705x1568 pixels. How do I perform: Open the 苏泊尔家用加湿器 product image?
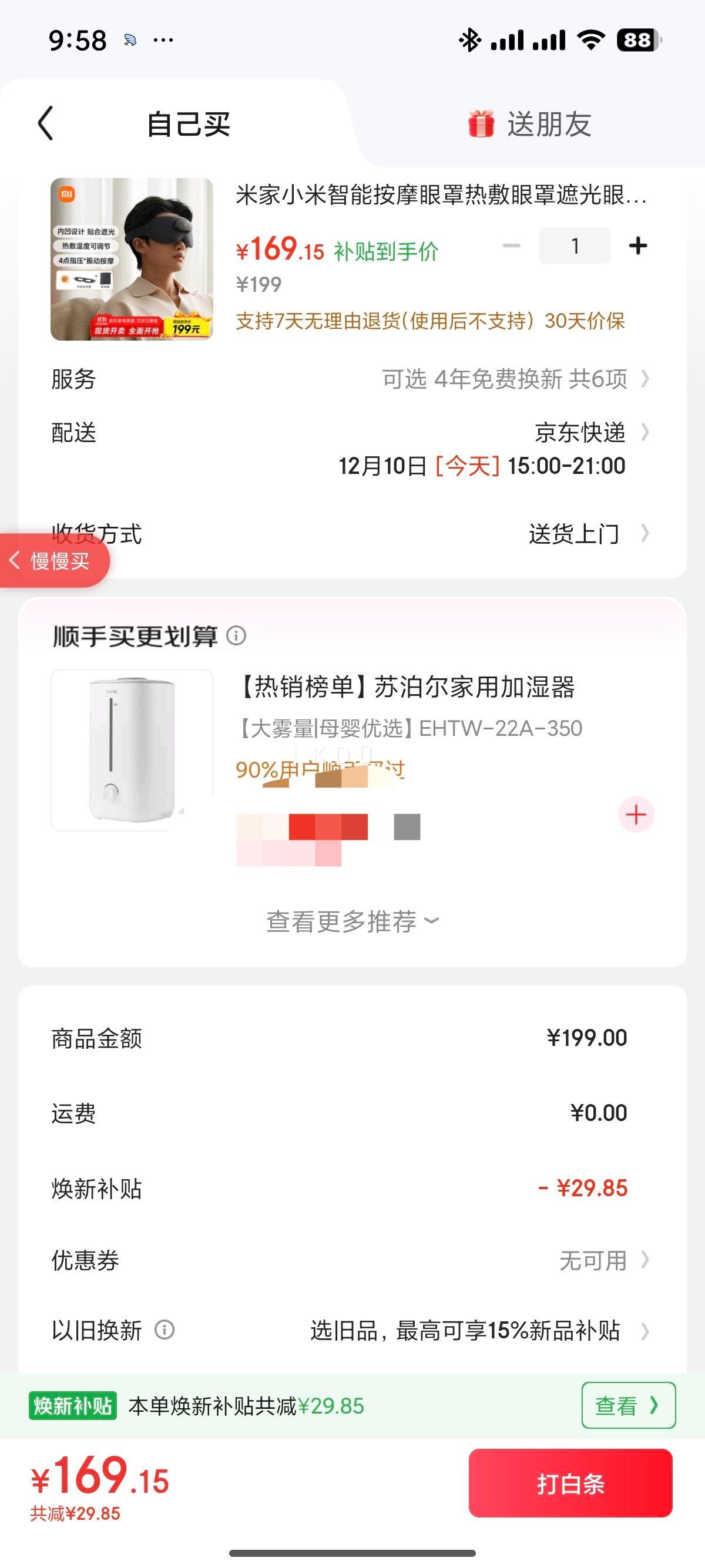132,750
